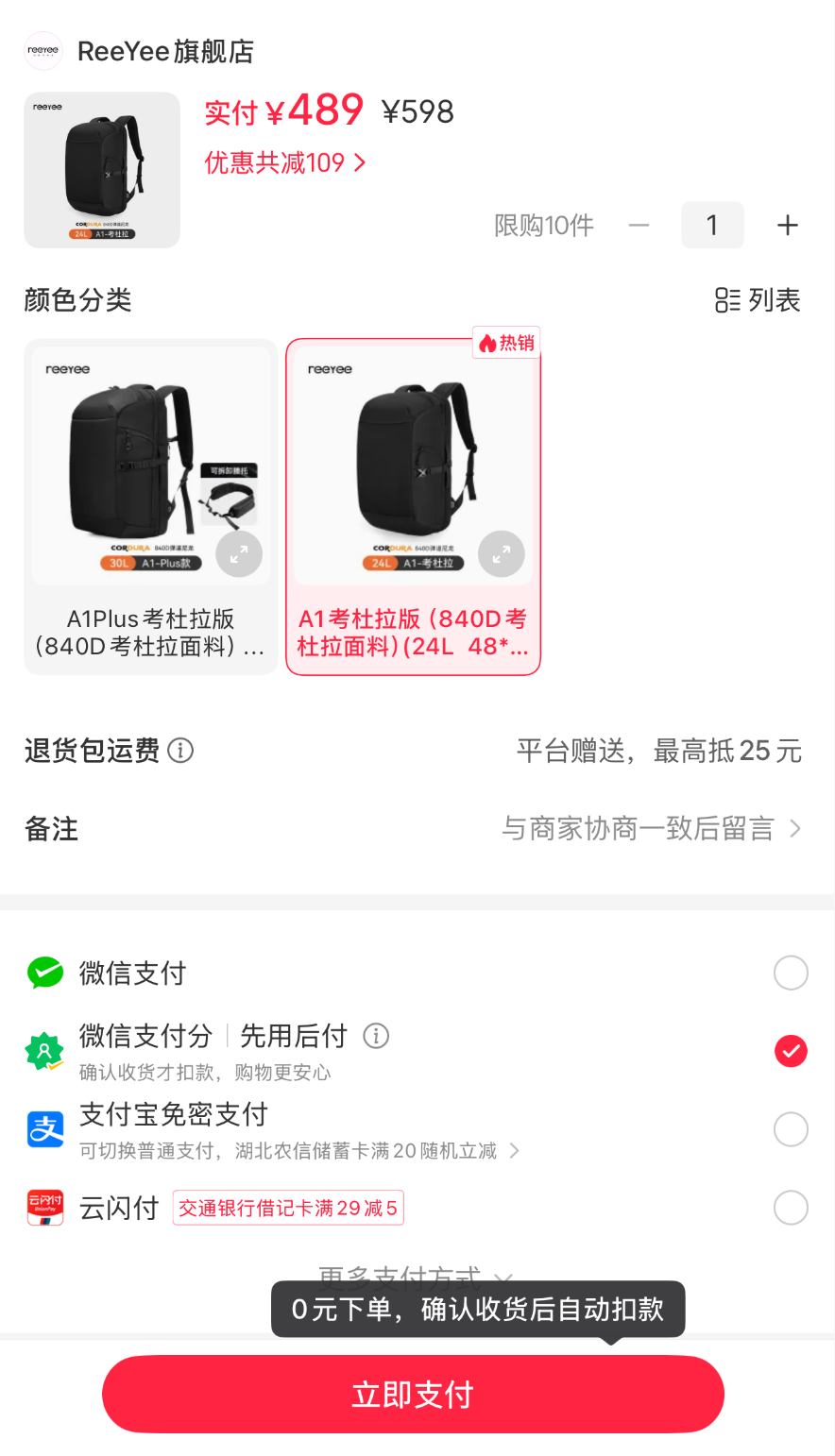The height and width of the screenshot is (1456, 835).
Task: Choose 支付宝免密支付 as payment method
Action: (x=791, y=1129)
